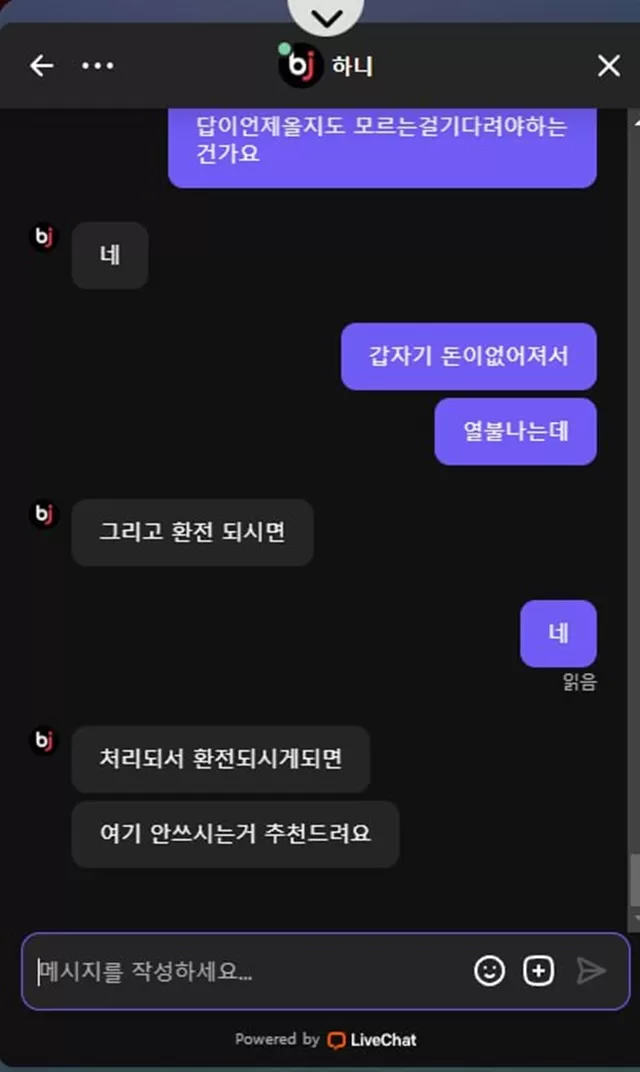Close the chat window
Viewport: 640px width, 1072px height.
(609, 66)
